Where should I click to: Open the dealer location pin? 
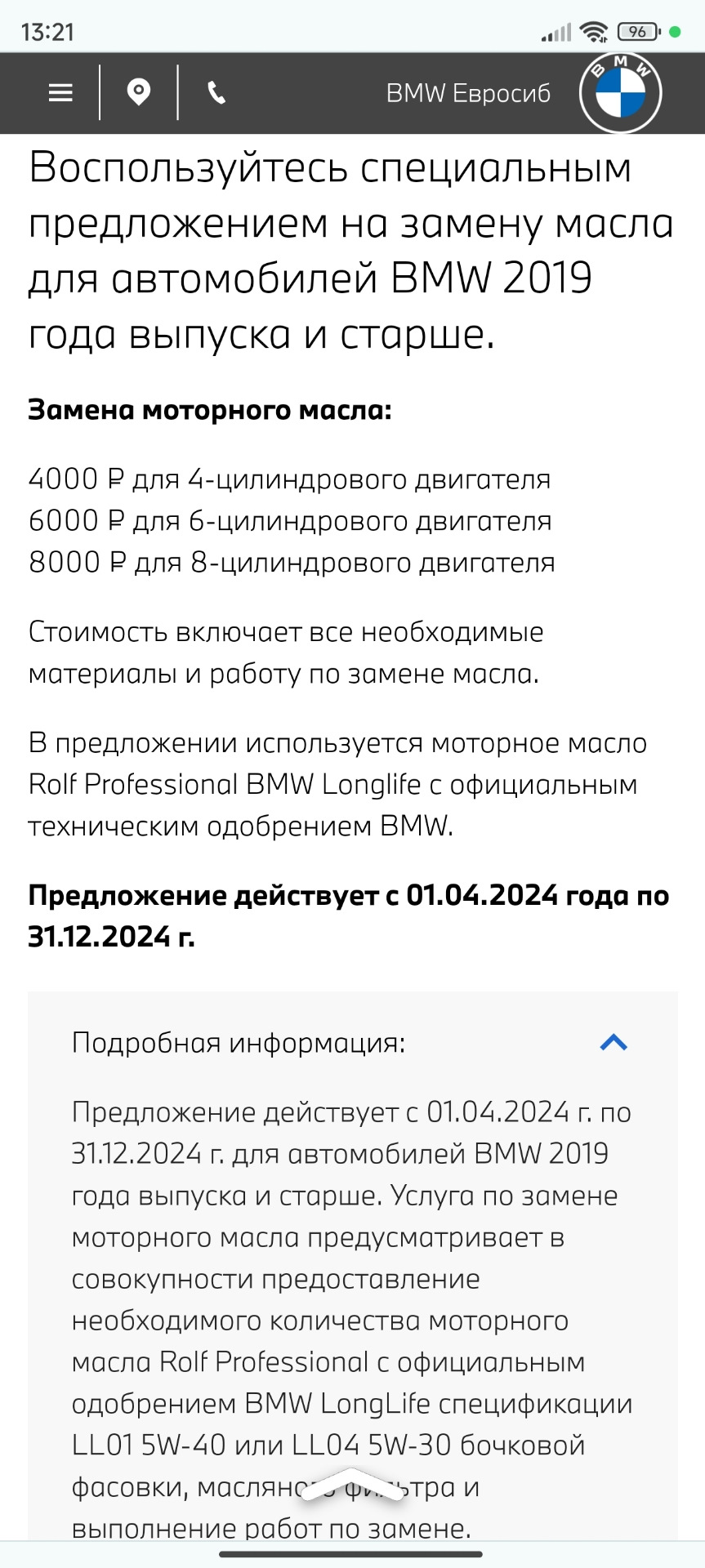click(139, 93)
